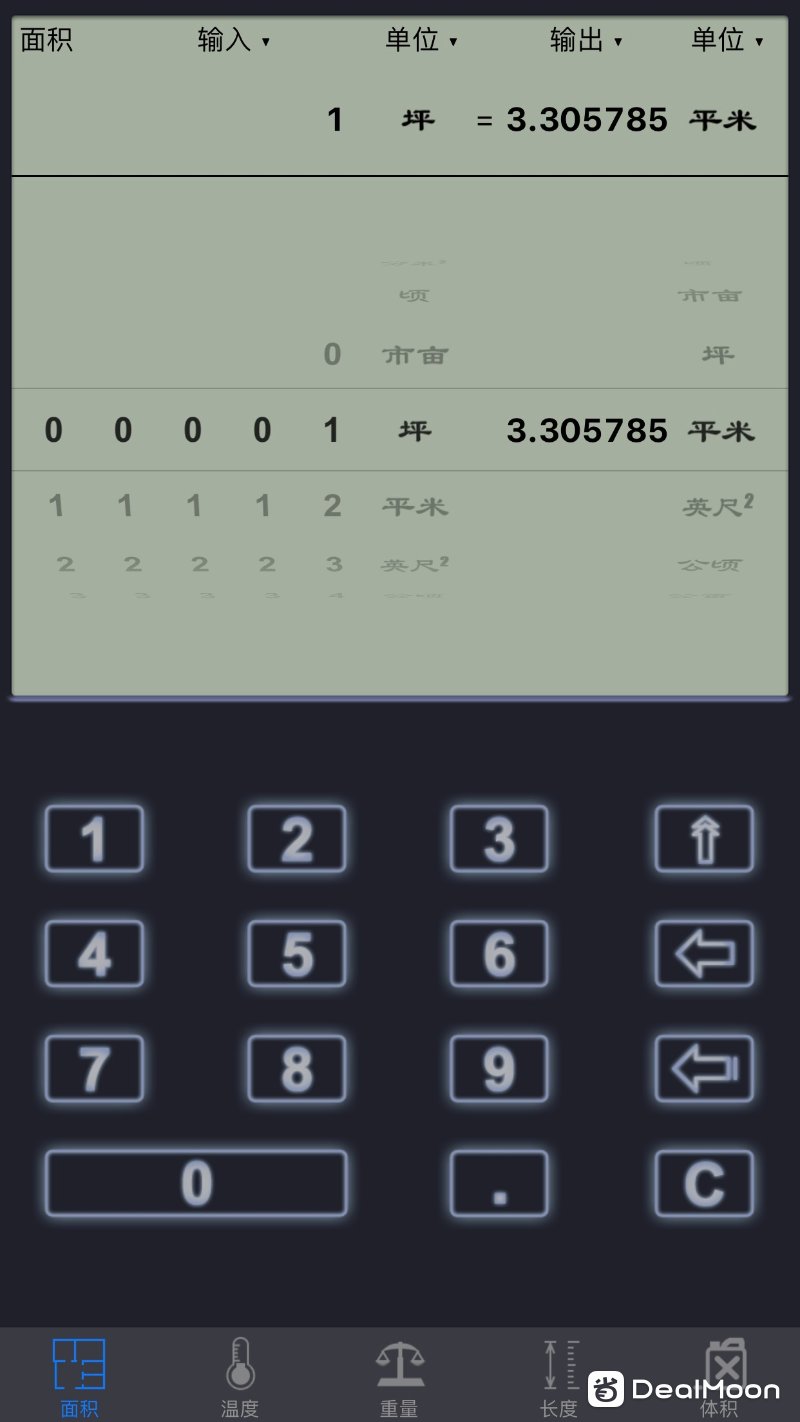The image size is (800, 1422).
Task: Tap the backspace arrow with bar
Action: 704,1069
